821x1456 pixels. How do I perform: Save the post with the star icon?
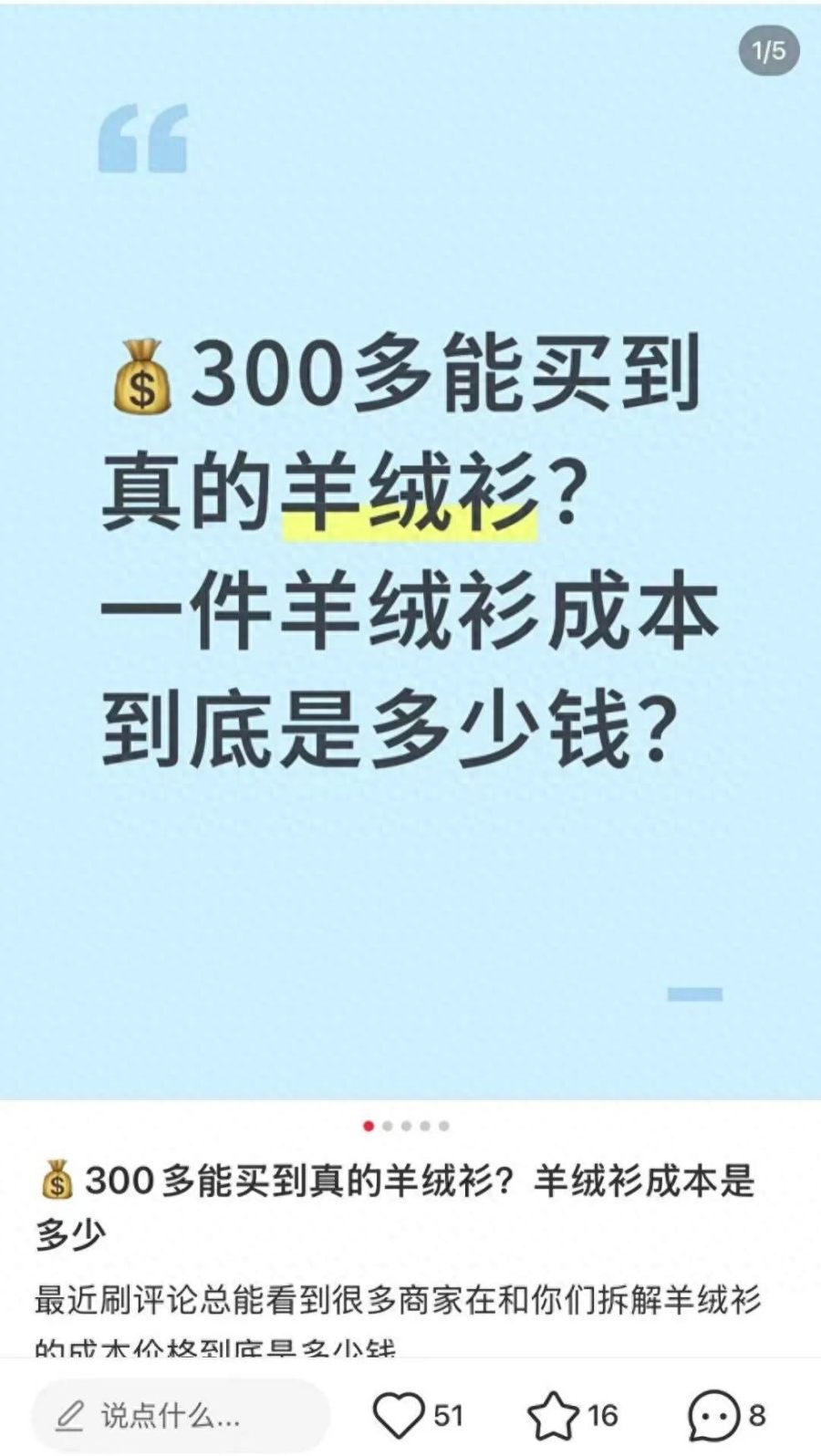pyautogui.click(x=553, y=1416)
